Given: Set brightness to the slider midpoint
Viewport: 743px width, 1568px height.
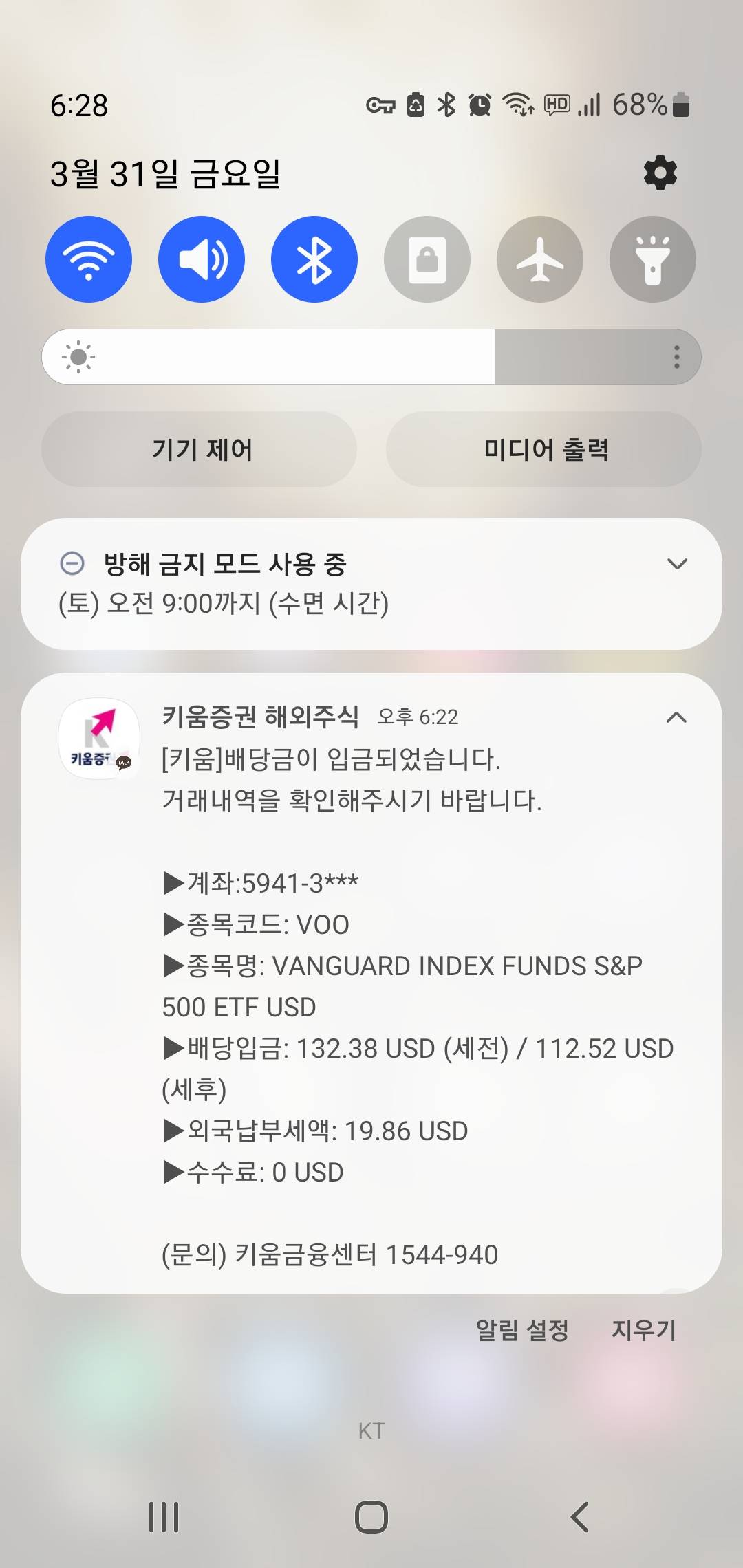Looking at the screenshot, I should 371,357.
